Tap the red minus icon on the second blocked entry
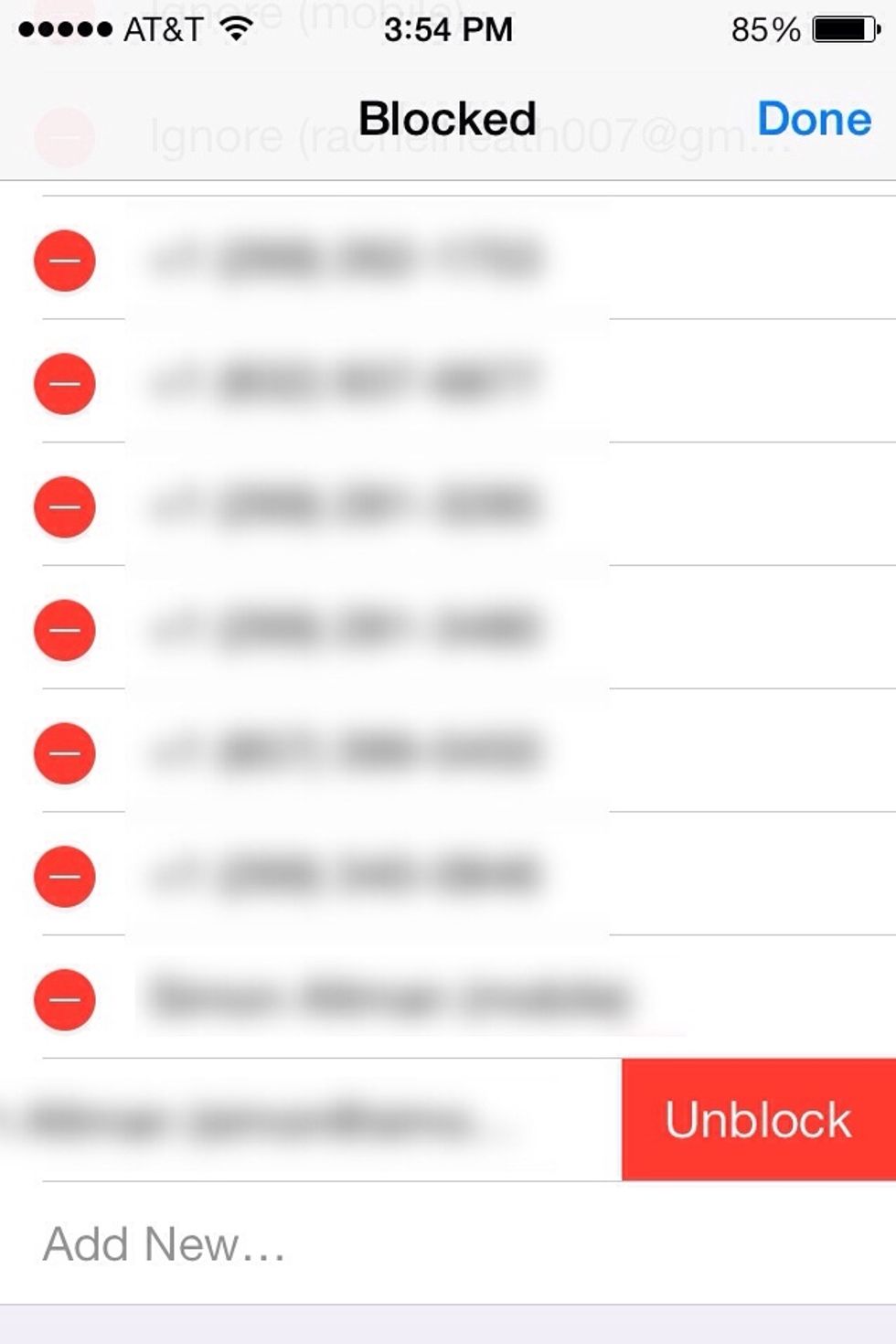This screenshot has height=1344, width=896. 65,383
